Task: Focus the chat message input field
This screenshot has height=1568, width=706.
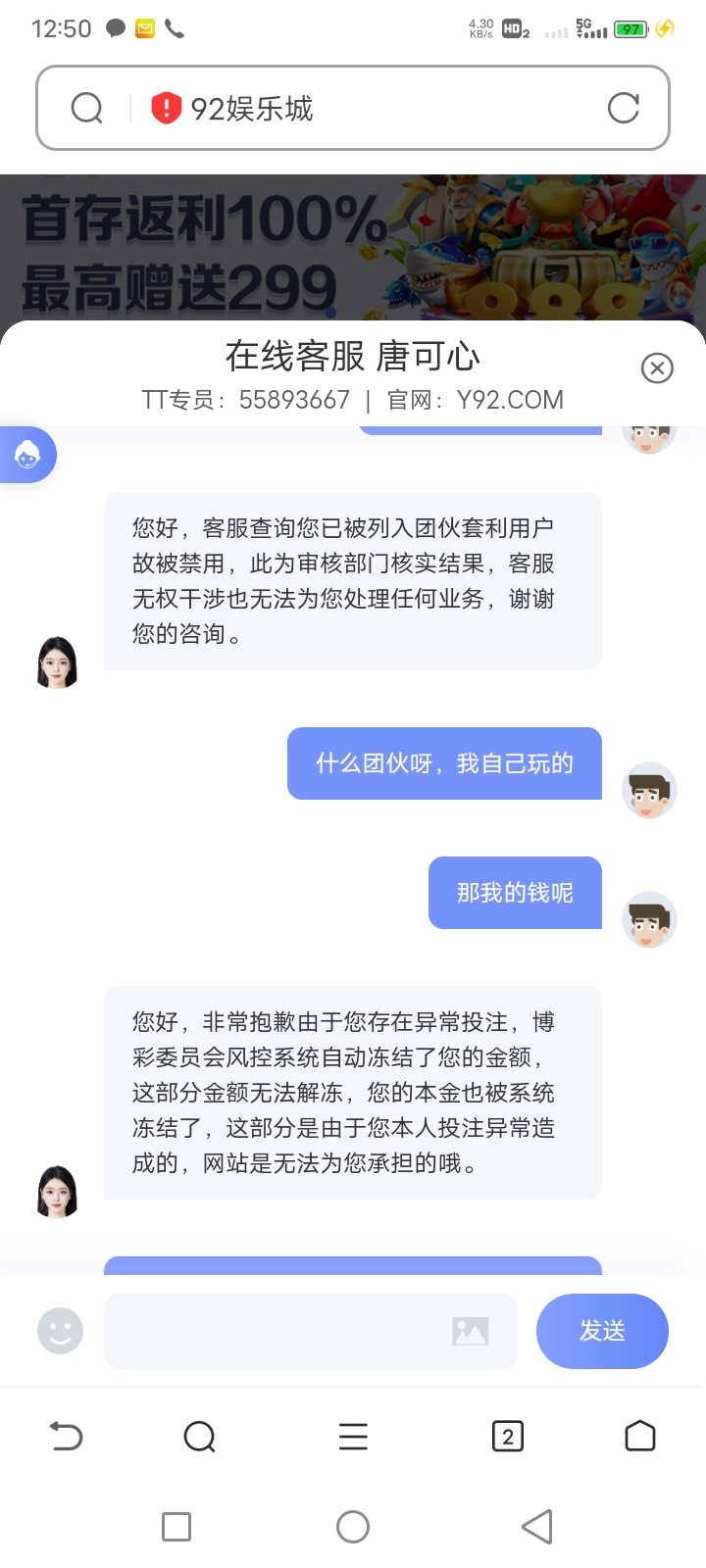Action: pyautogui.click(x=275, y=1331)
